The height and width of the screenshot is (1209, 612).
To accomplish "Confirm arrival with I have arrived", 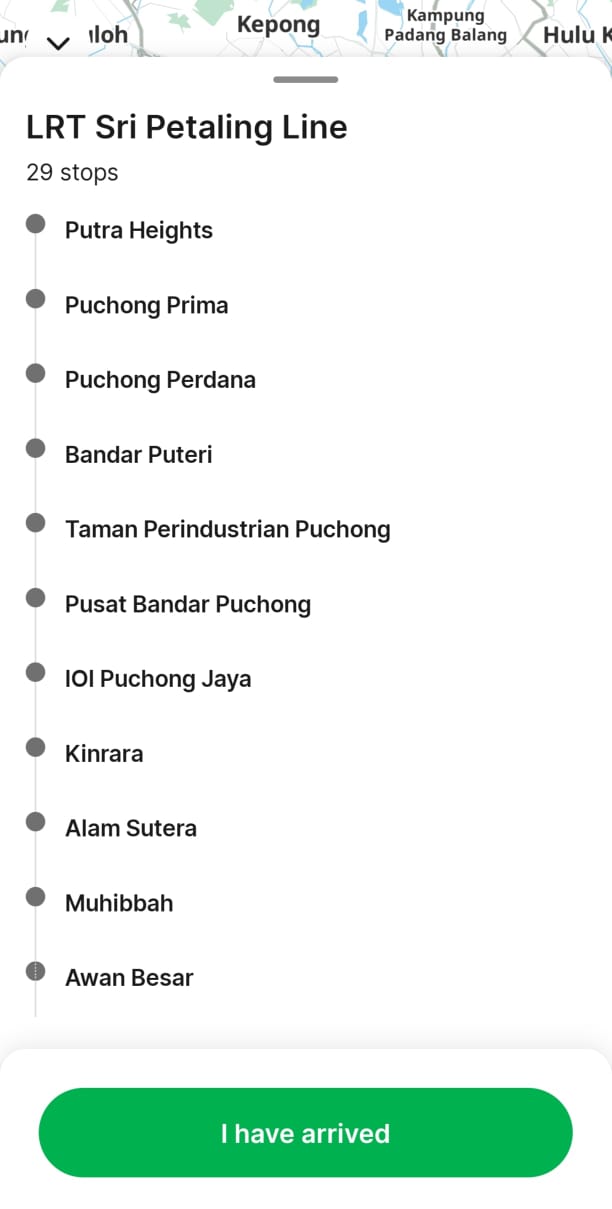I will 305,1133.
